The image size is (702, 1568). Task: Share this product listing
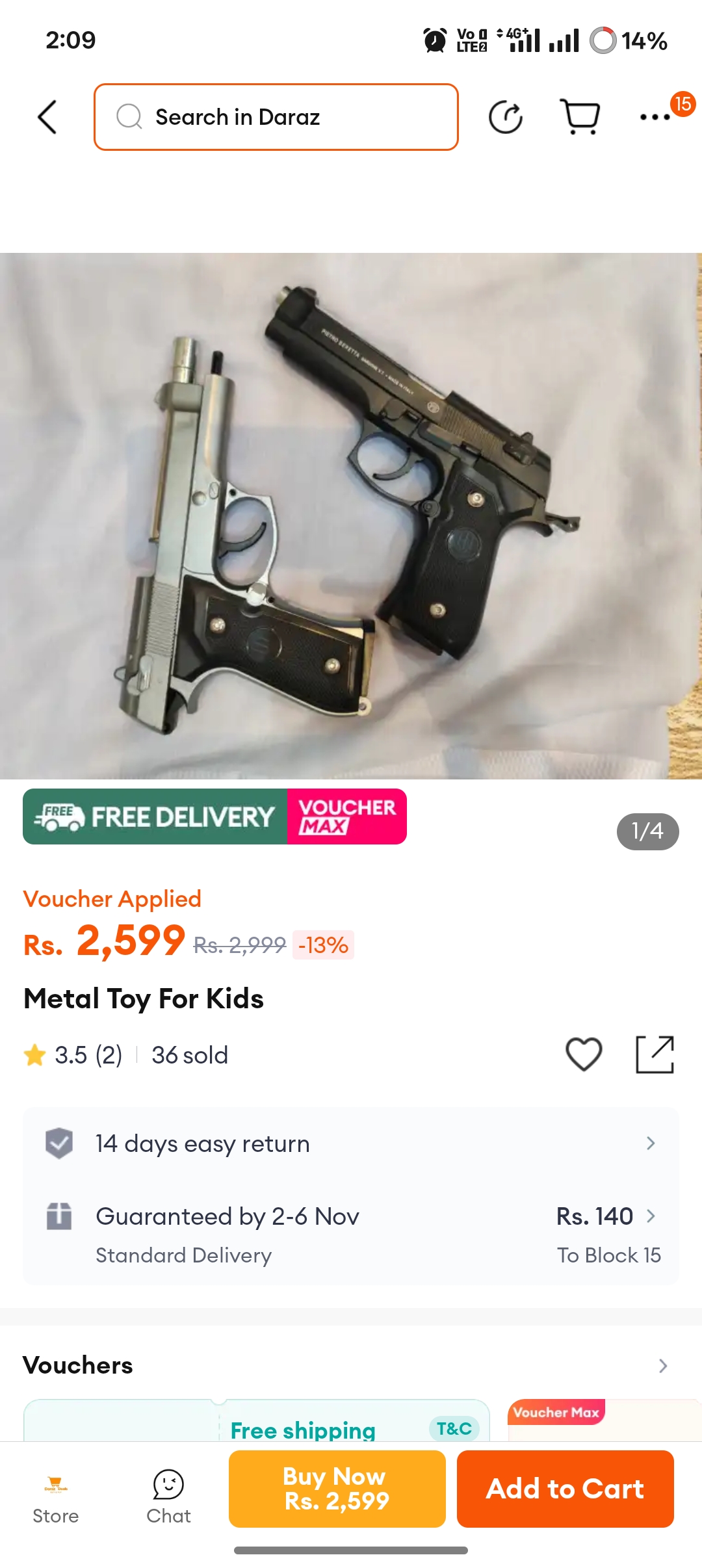(x=655, y=1054)
